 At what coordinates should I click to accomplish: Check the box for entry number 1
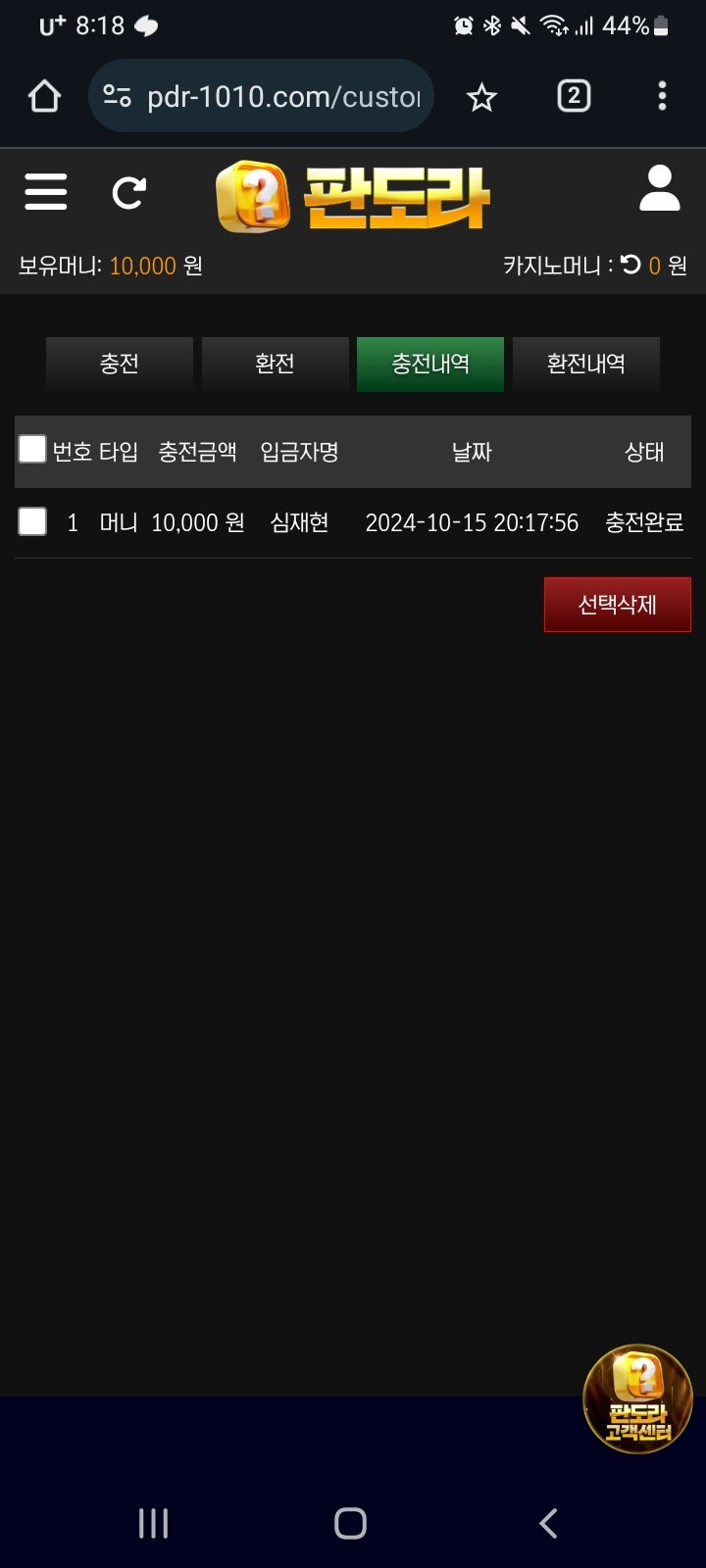[32, 521]
